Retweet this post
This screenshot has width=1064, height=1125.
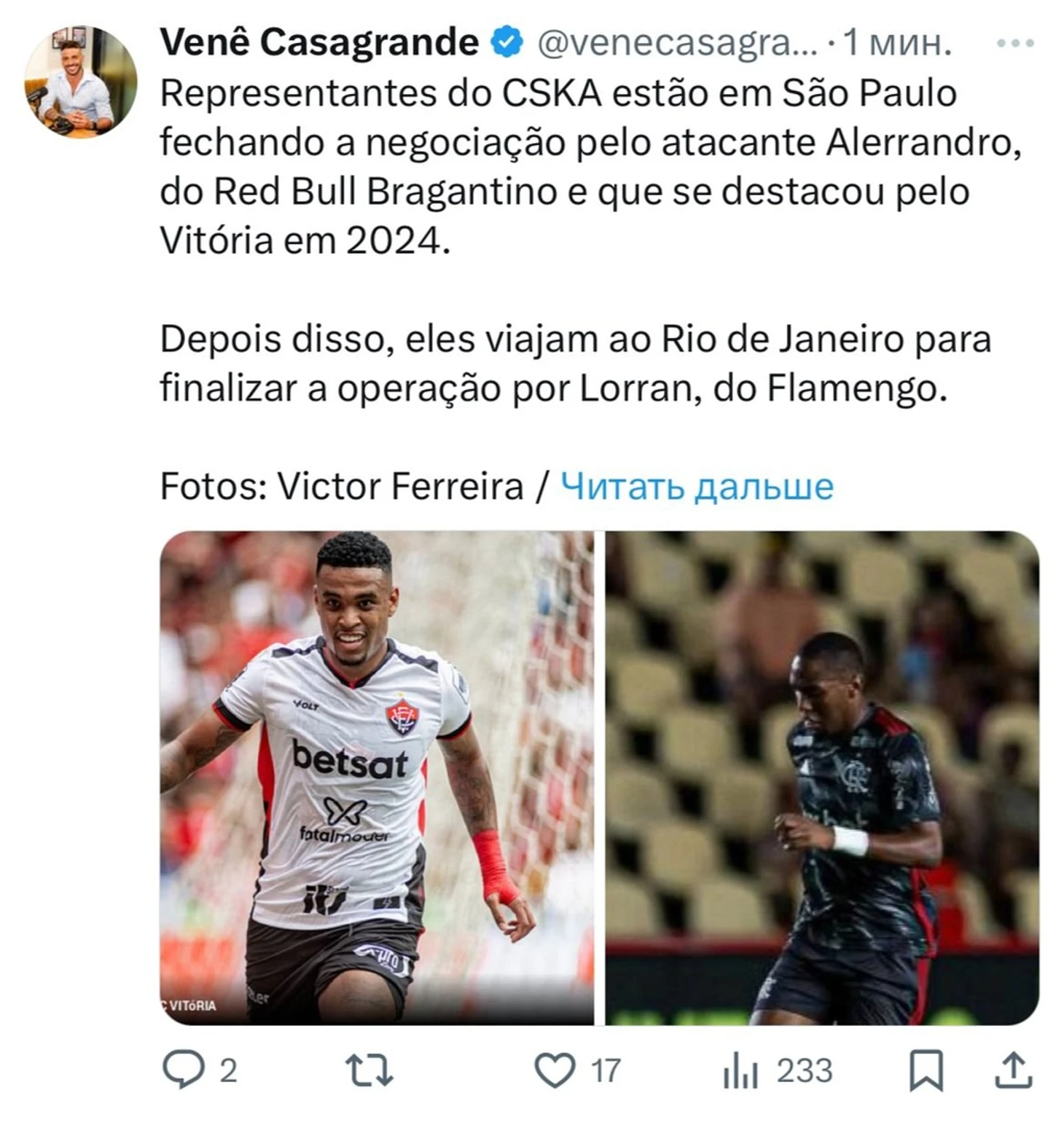(369, 1070)
